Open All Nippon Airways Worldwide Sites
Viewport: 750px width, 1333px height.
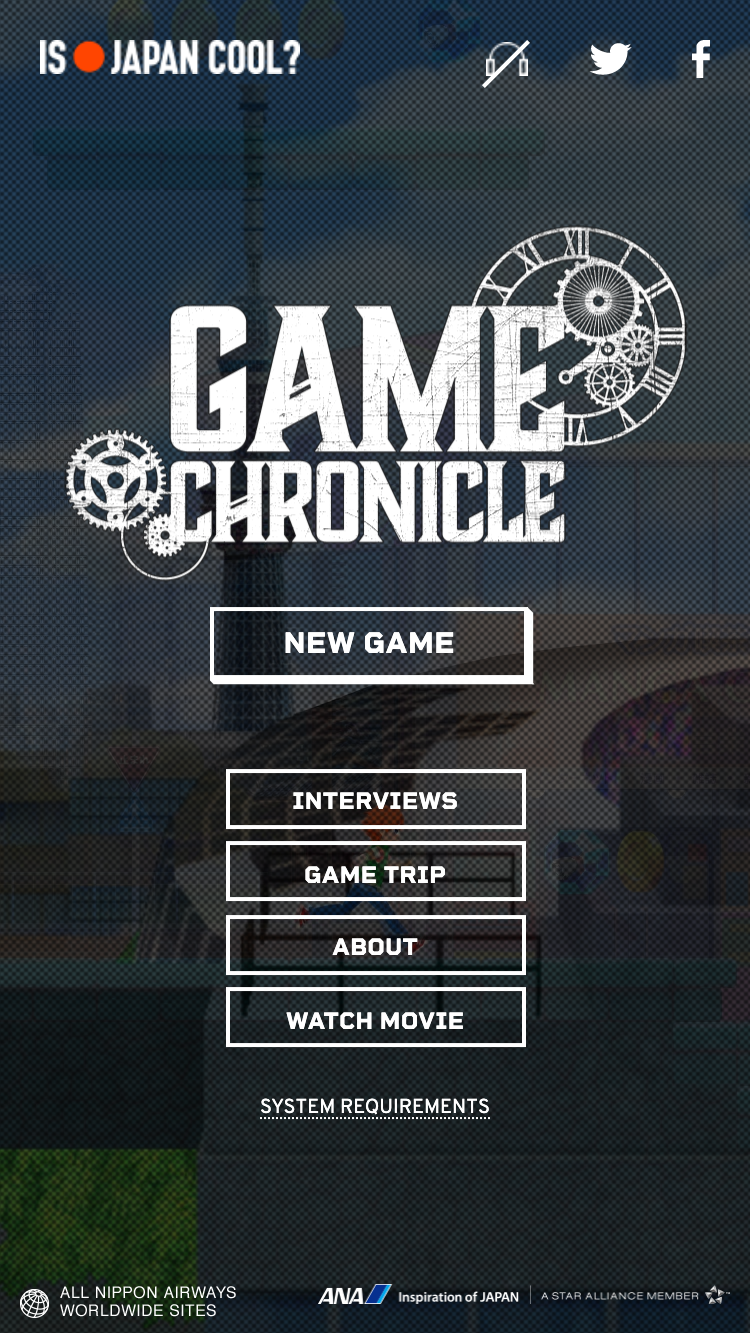[128, 1301]
